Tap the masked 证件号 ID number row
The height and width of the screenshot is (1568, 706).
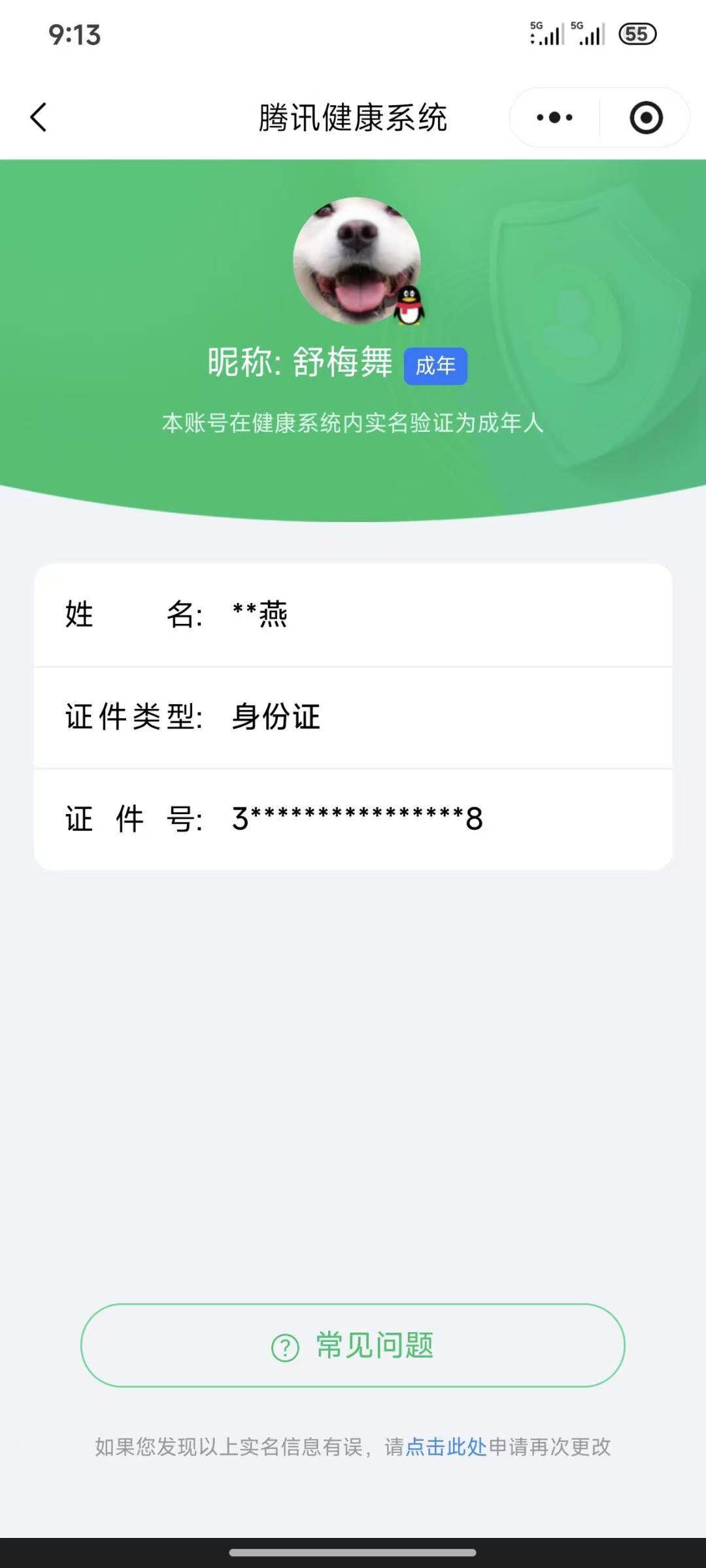point(353,819)
